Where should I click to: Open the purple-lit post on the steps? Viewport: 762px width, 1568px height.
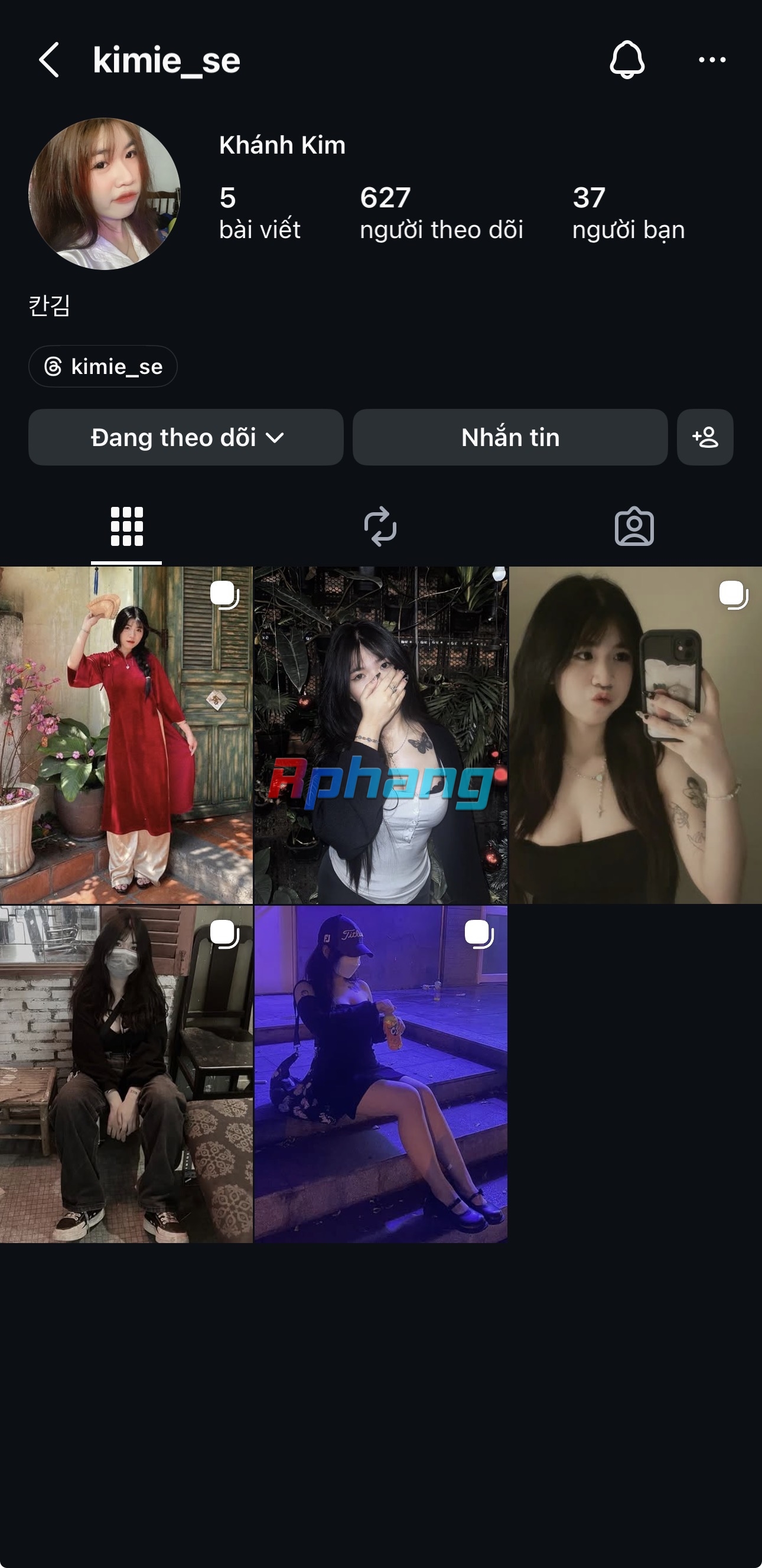[x=380, y=1073]
